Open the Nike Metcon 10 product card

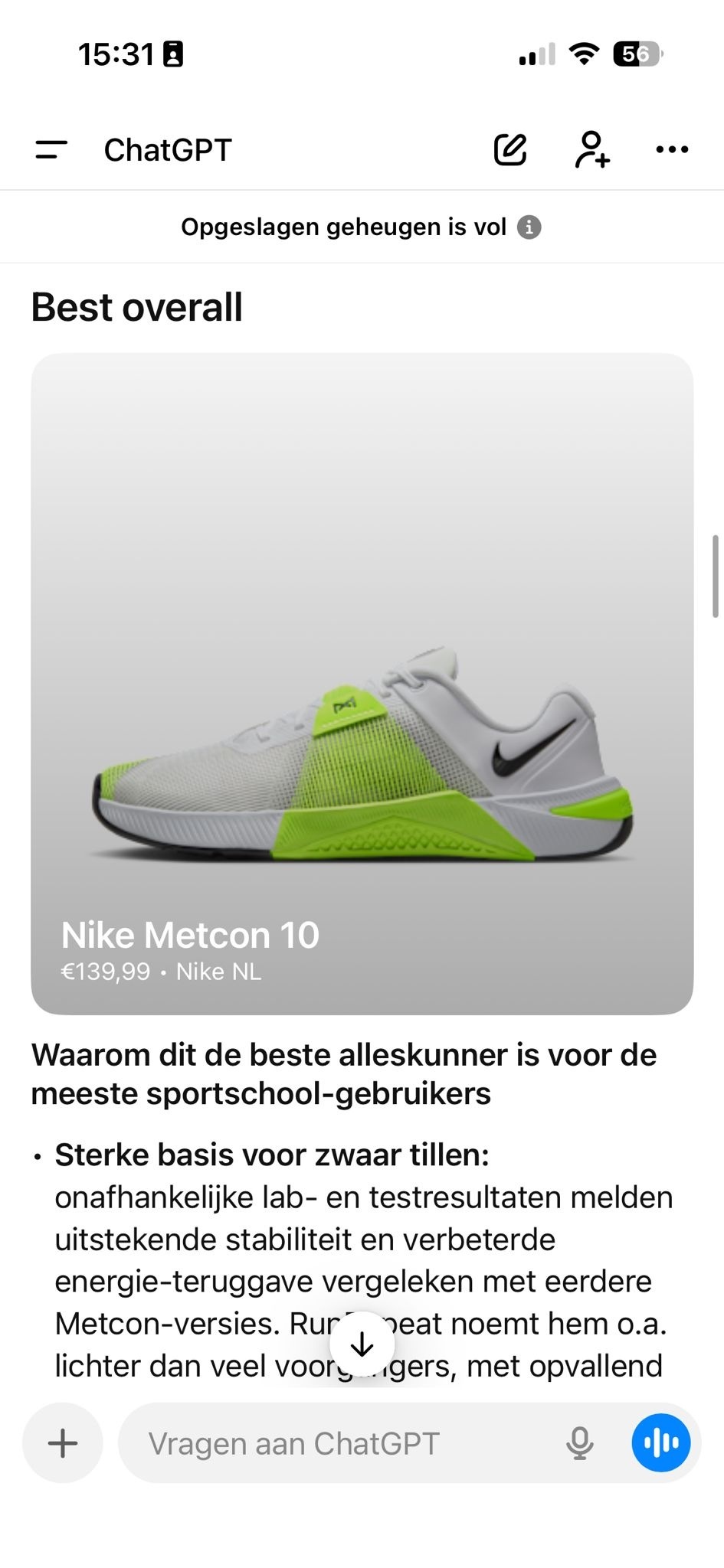(x=362, y=681)
